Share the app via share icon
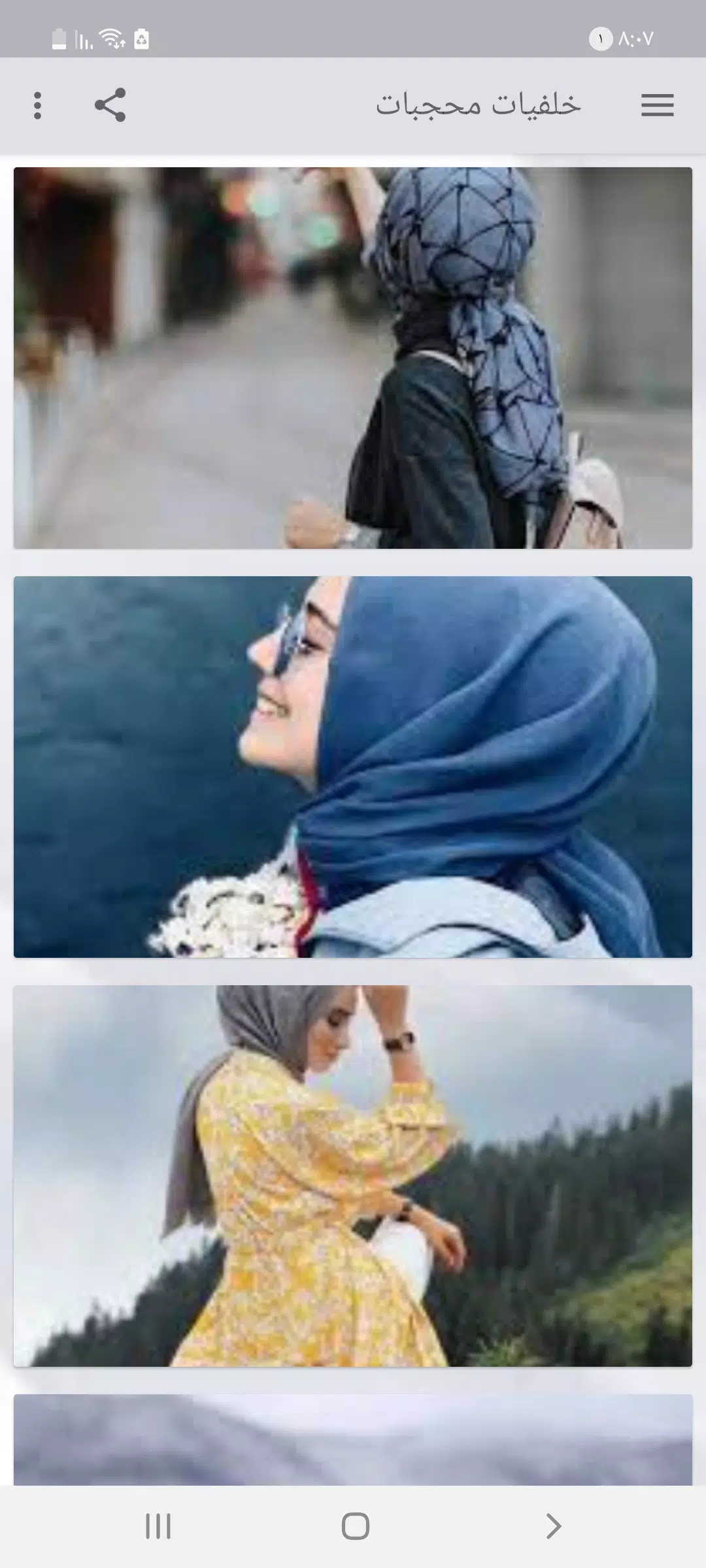The width and height of the screenshot is (706, 1568). (110, 105)
